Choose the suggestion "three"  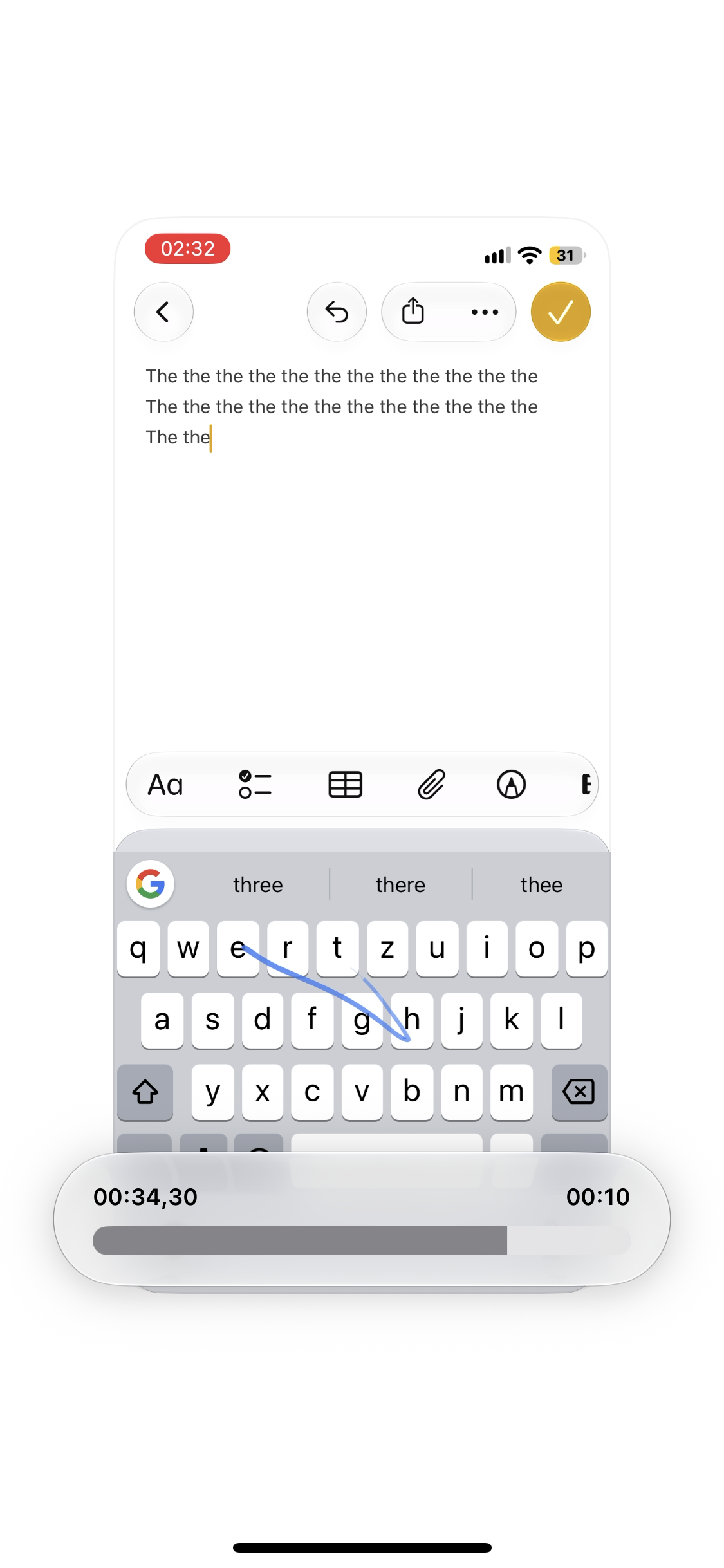pos(258,885)
